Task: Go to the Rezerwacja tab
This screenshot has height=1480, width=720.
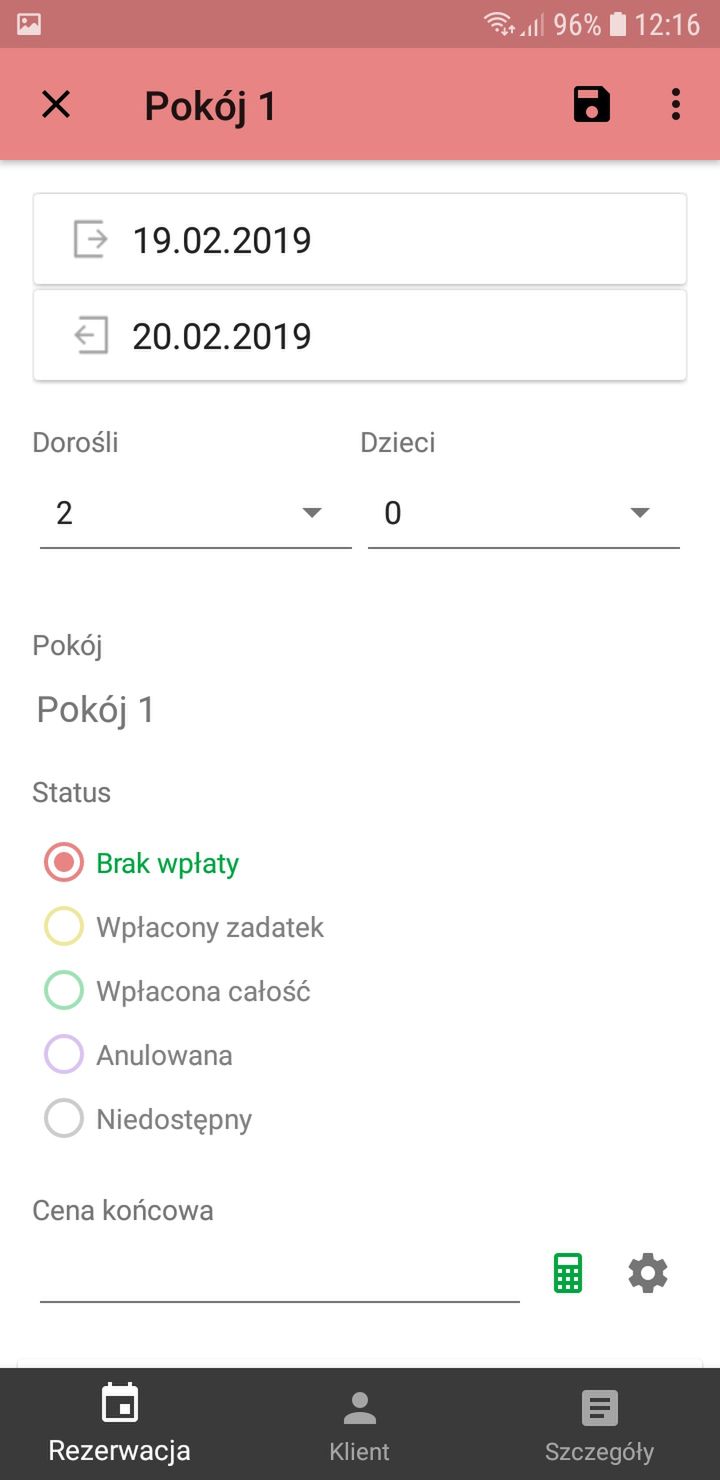Action: (120, 1425)
